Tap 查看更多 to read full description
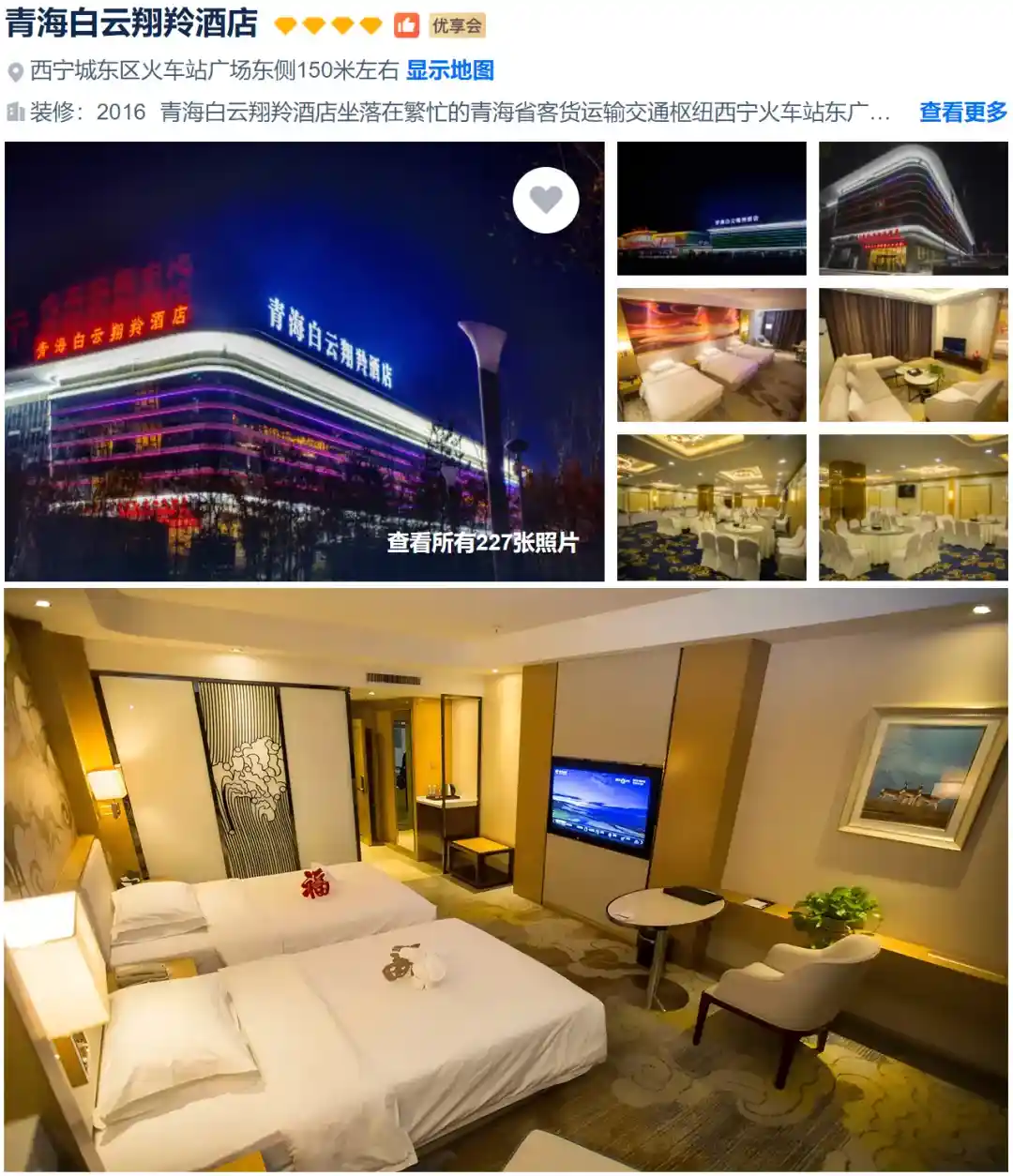 [x=962, y=112]
